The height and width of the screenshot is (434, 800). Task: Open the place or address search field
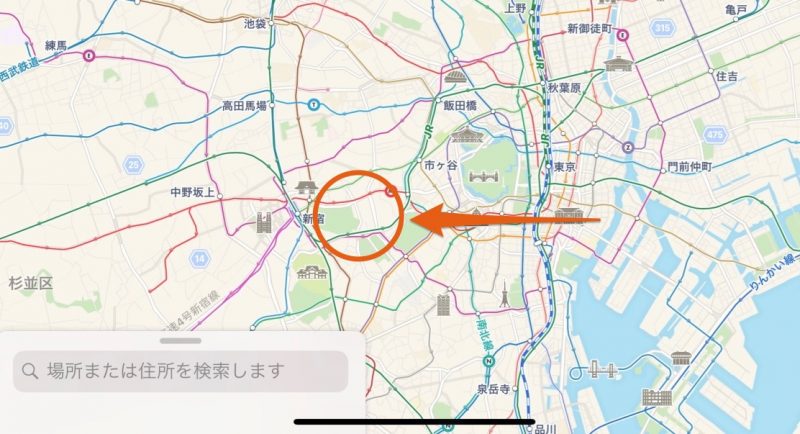pos(180,371)
